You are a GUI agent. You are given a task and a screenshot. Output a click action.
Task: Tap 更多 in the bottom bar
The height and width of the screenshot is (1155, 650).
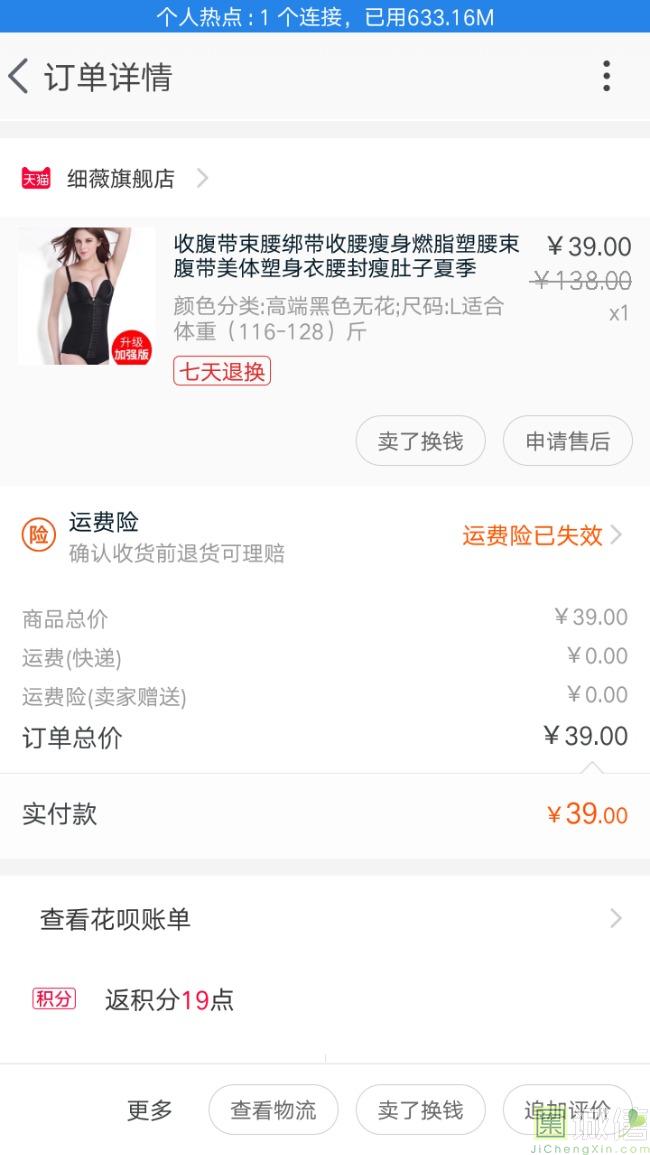pos(150,1110)
